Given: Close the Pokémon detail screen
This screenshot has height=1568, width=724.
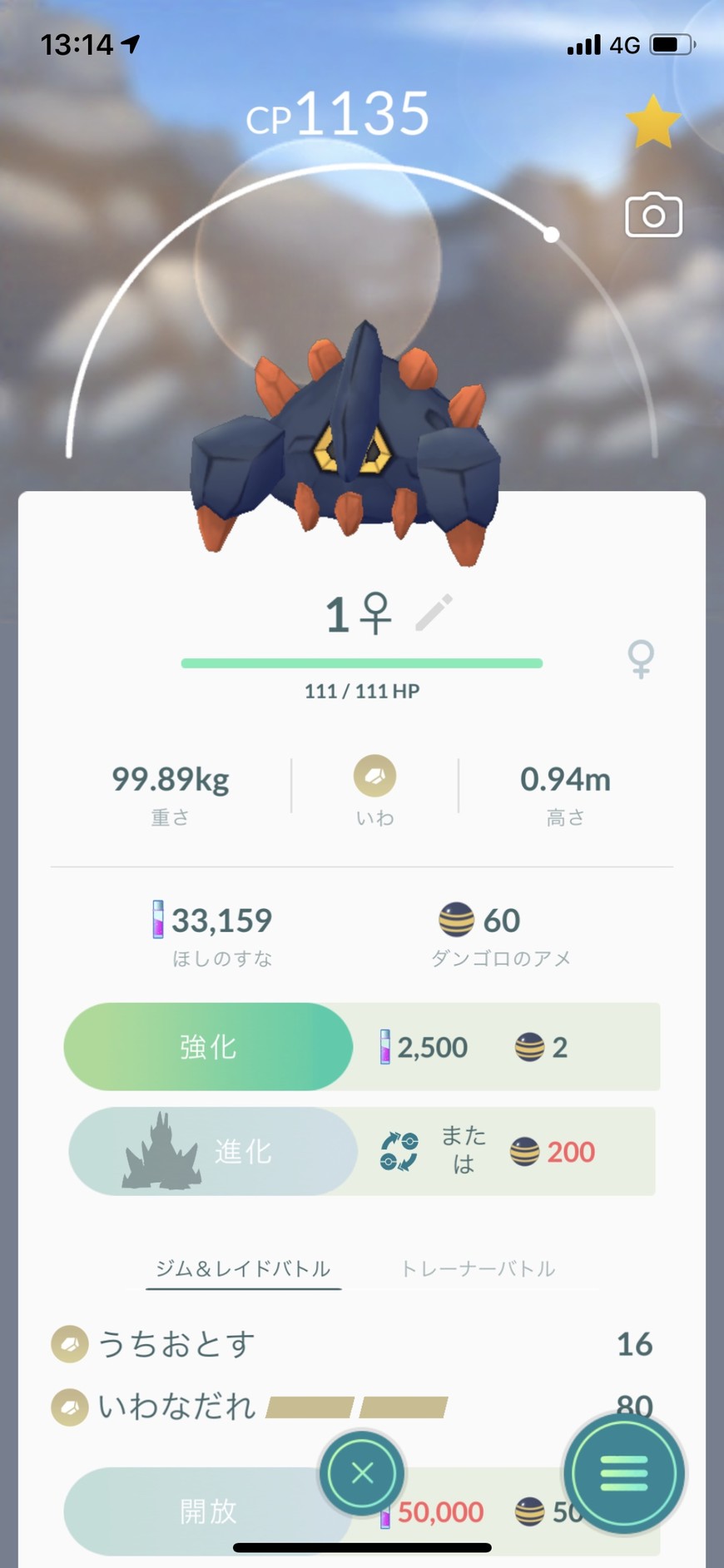Looking at the screenshot, I should pos(362,1473).
